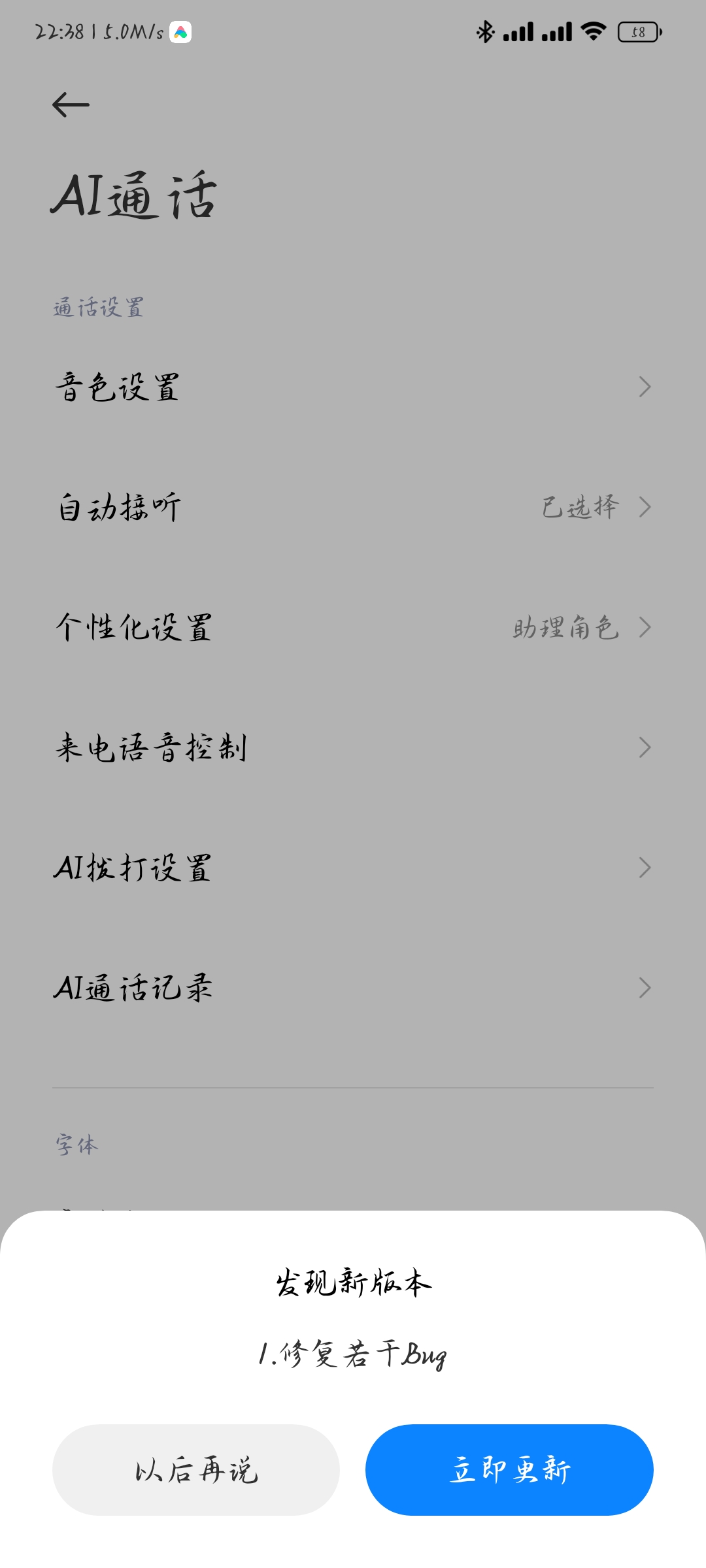
Task: Open 自动接听 settings
Action: point(353,507)
